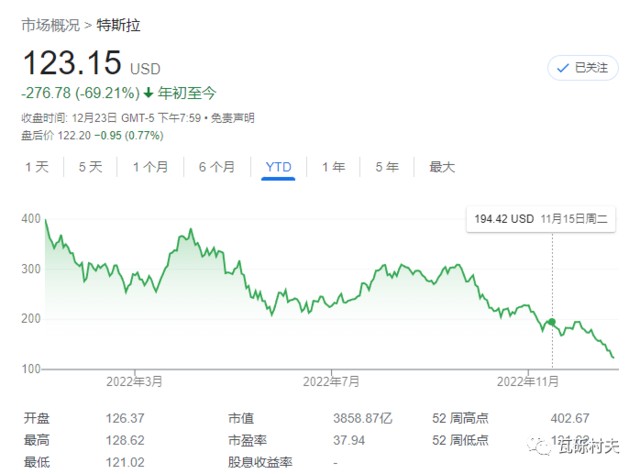
Task: Switch the chart to 5年
Action: click(386, 167)
